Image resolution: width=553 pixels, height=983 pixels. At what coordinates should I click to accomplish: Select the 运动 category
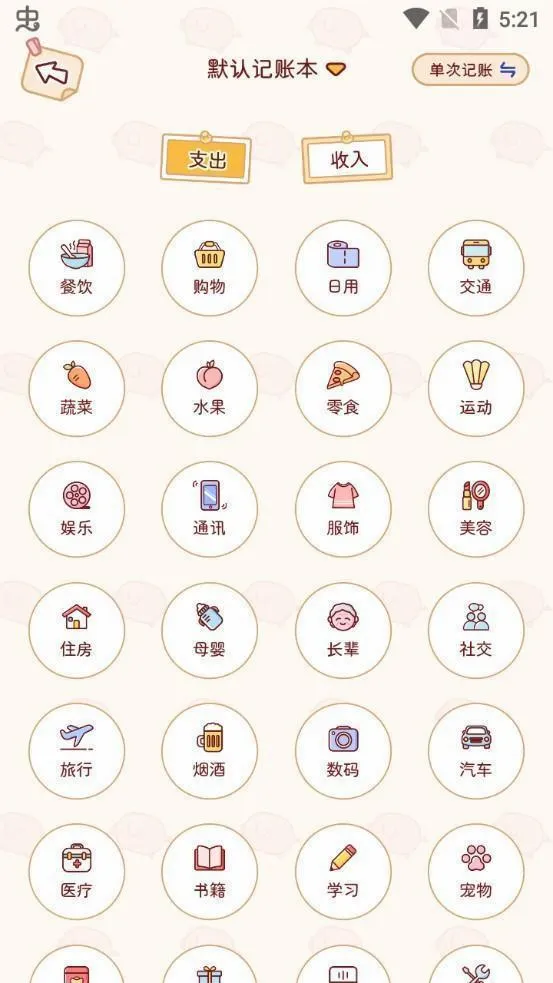476,389
